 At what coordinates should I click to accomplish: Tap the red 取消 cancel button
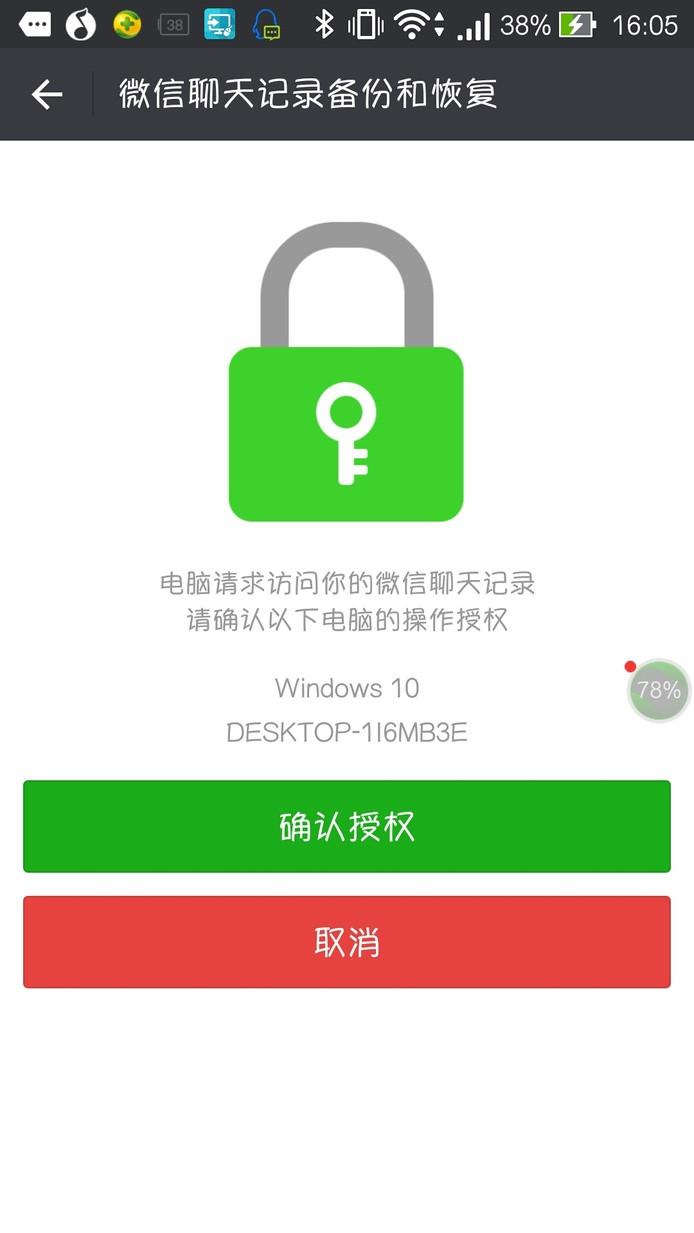coord(347,942)
